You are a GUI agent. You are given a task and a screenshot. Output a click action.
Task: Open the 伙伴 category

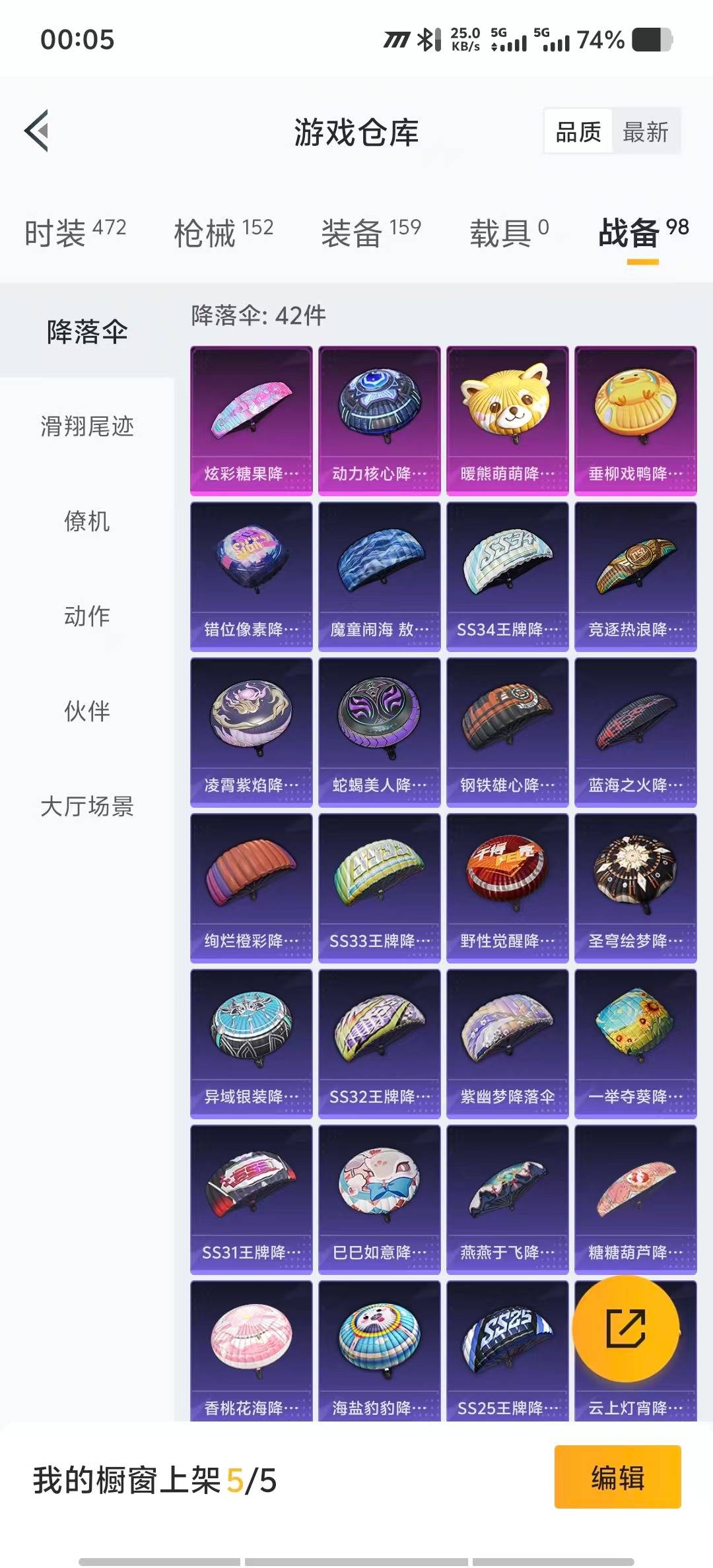(x=87, y=711)
